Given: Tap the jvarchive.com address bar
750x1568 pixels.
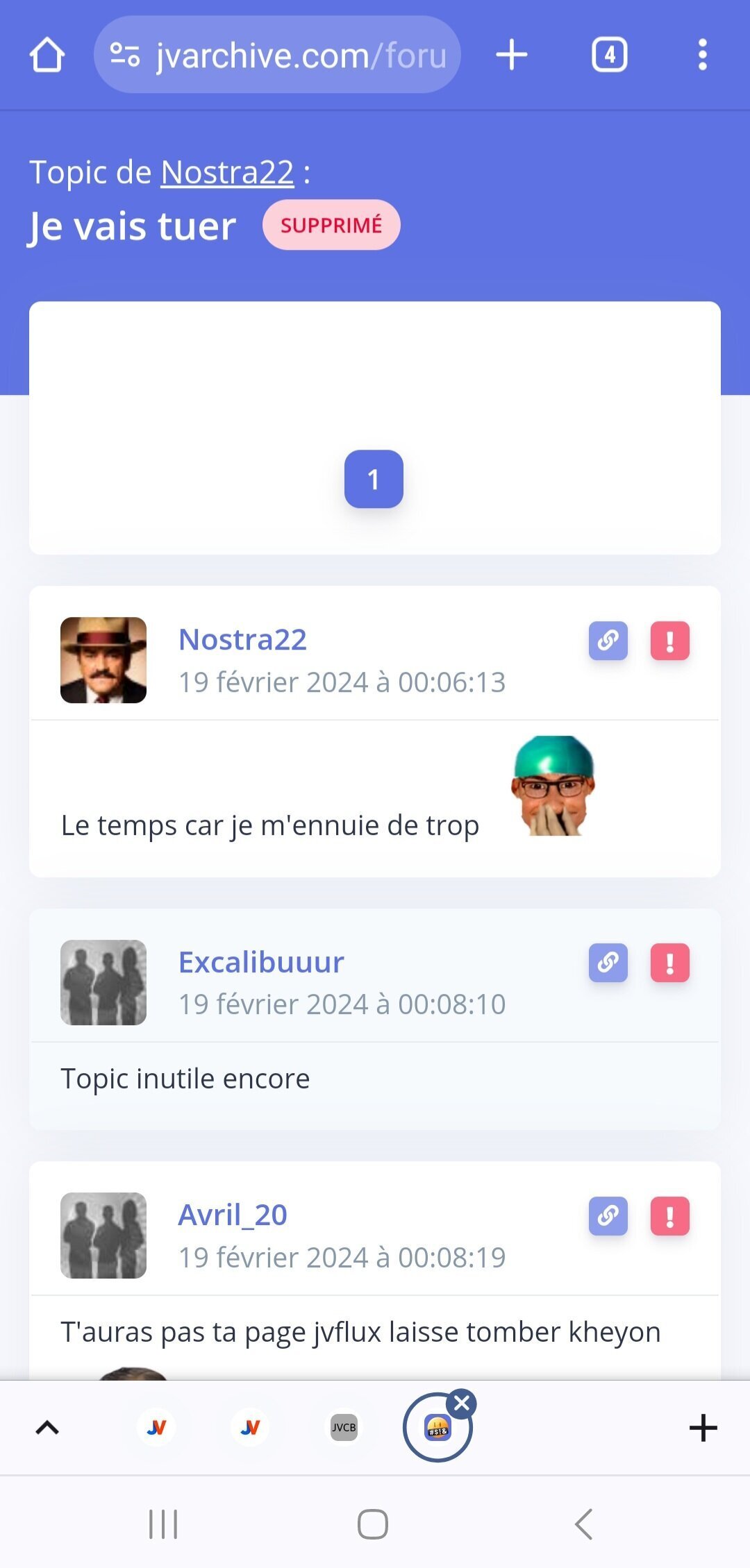Looking at the screenshot, I should (x=278, y=55).
